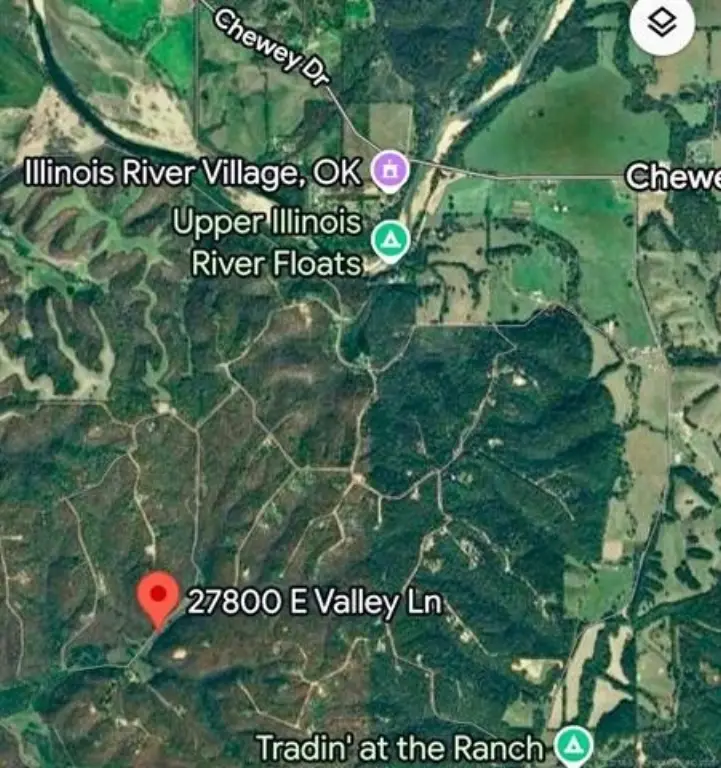Select the Tradin' at the Ranch marker
This screenshot has height=768, width=721.
(x=574, y=746)
